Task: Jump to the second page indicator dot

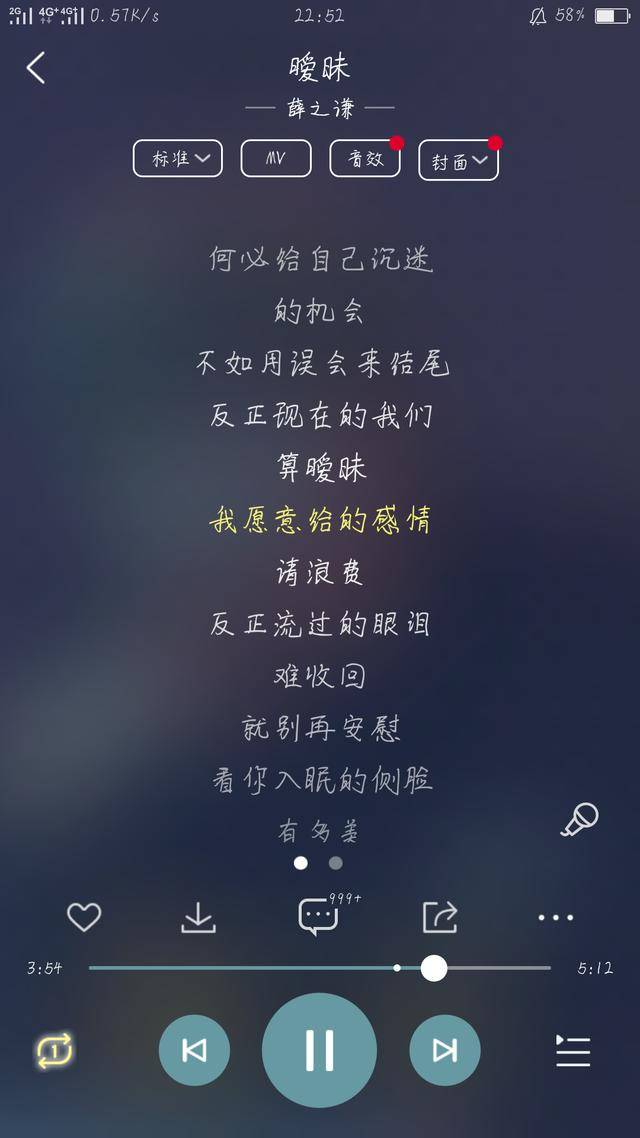Action: click(x=335, y=863)
